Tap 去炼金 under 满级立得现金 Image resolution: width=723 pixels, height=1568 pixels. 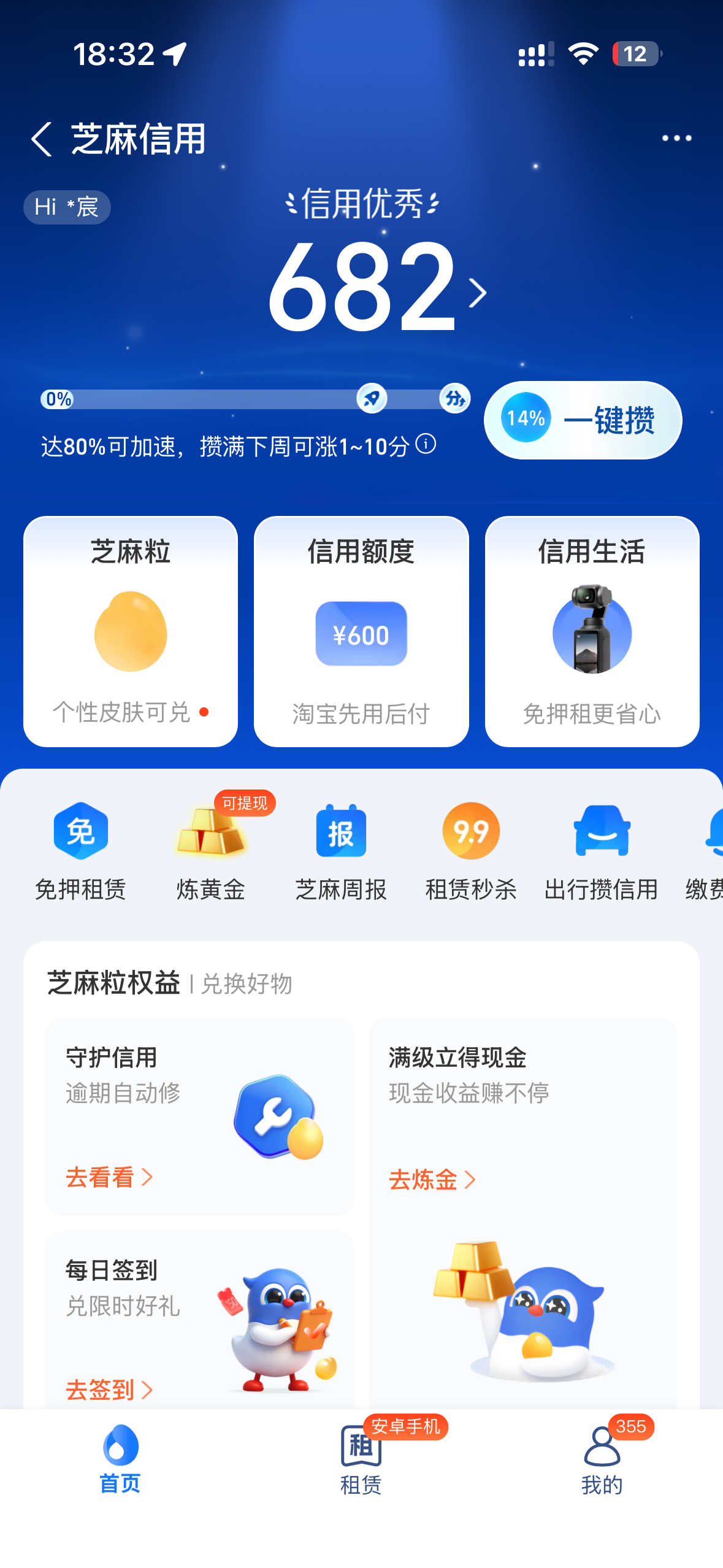click(432, 1180)
